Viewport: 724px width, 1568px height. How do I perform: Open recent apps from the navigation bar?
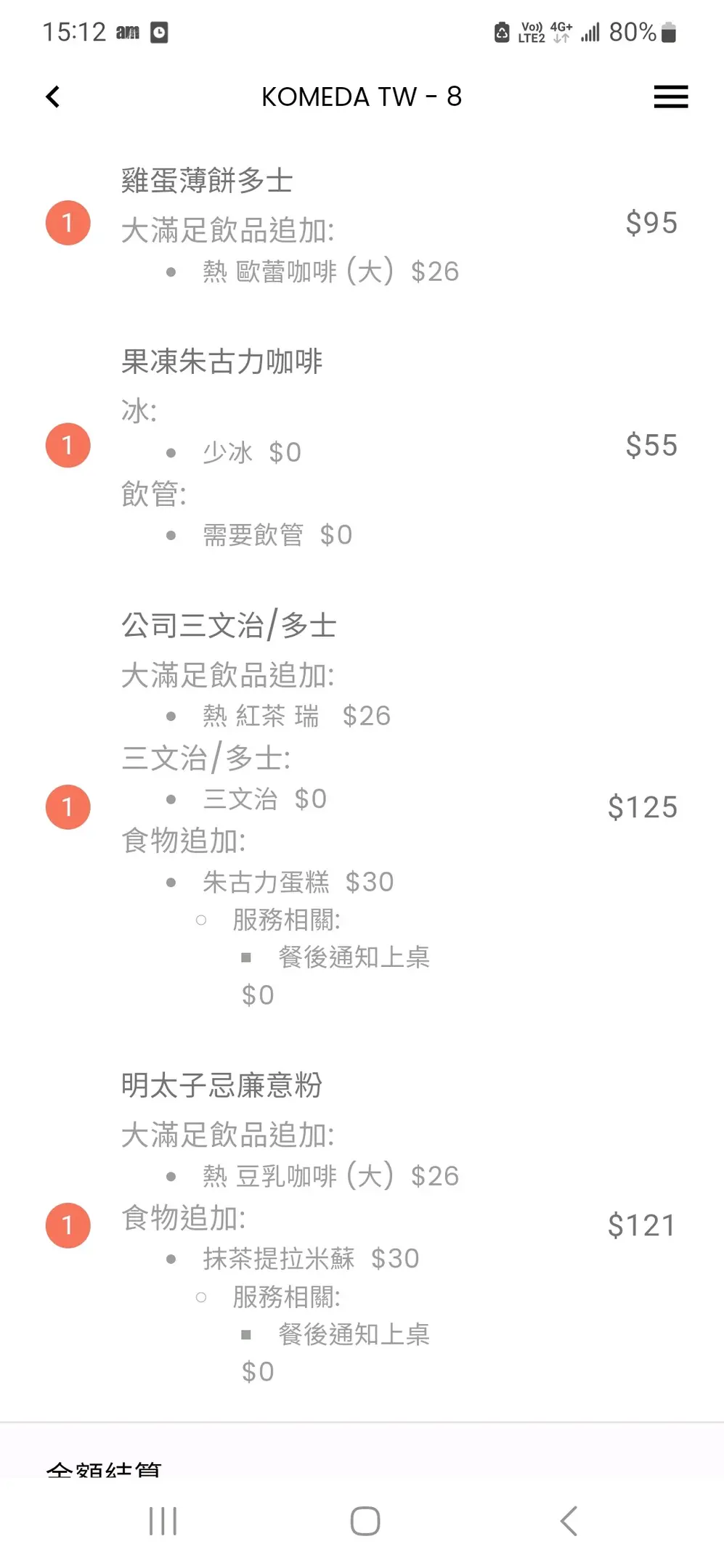click(163, 1521)
